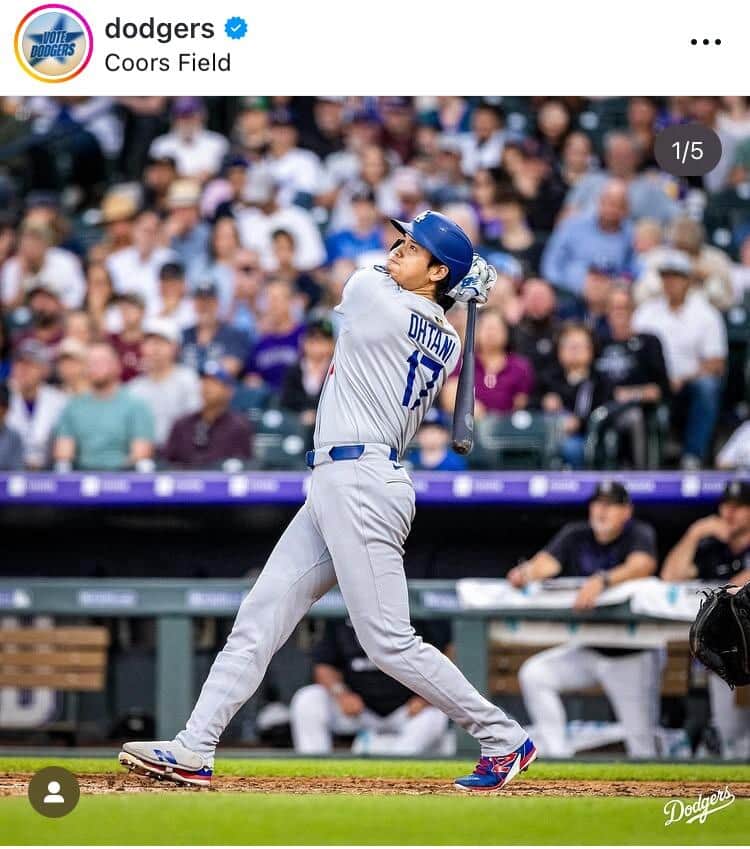
Task: Open the Coors Field location page
Action: (167, 63)
